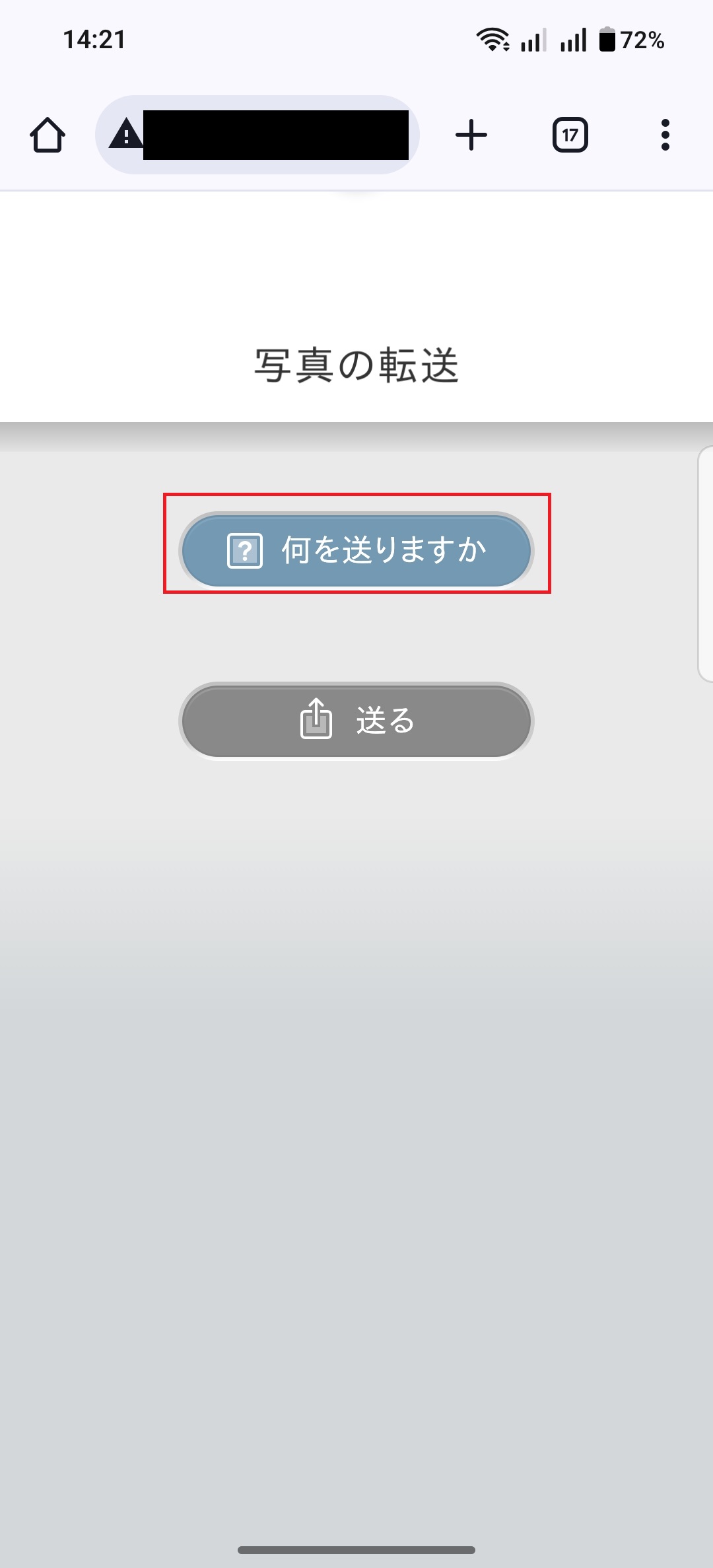Open the browser overflow menu
The width and height of the screenshot is (713, 1568).
tap(665, 135)
